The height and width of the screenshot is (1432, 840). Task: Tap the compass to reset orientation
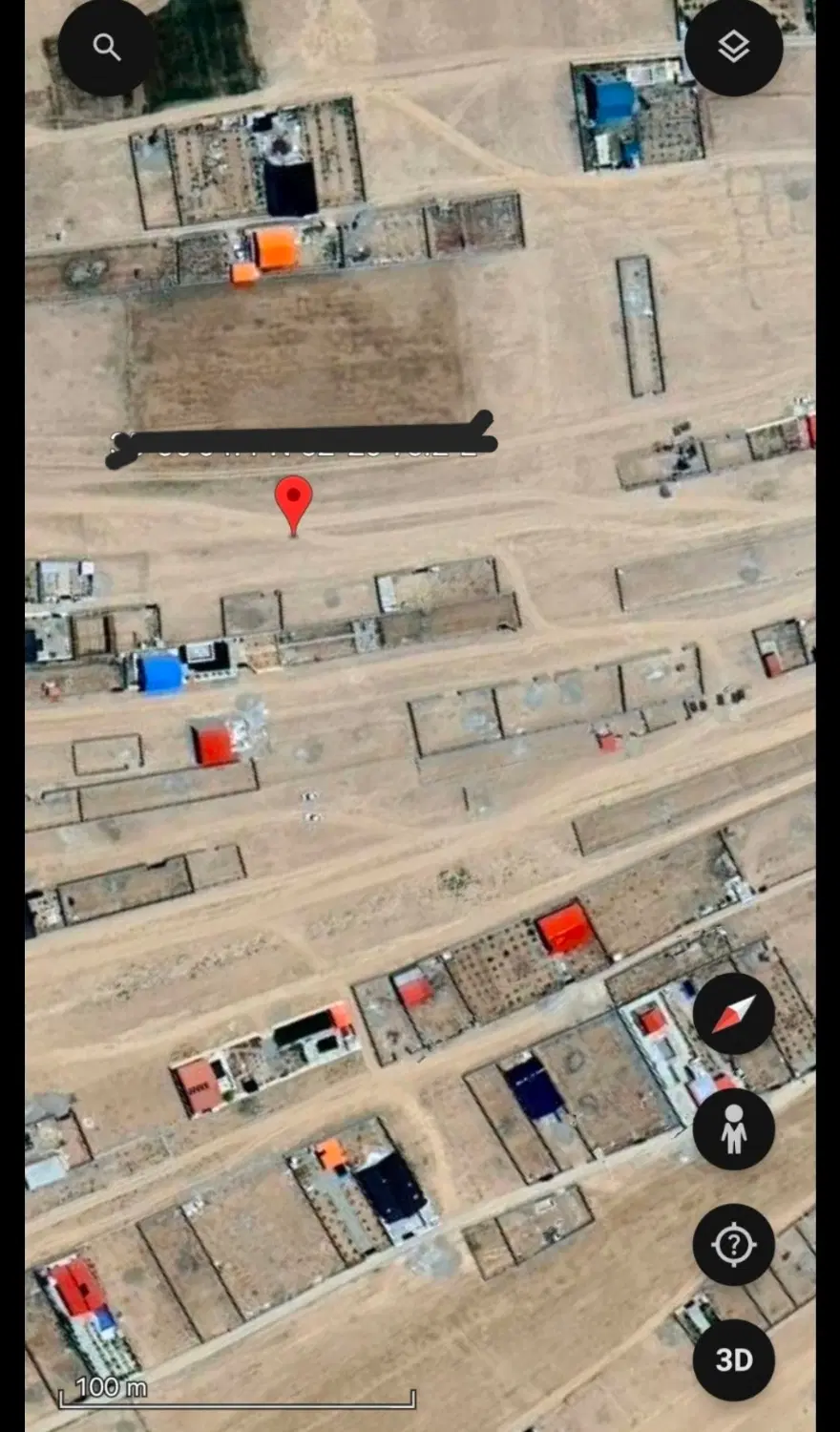pos(733,1014)
